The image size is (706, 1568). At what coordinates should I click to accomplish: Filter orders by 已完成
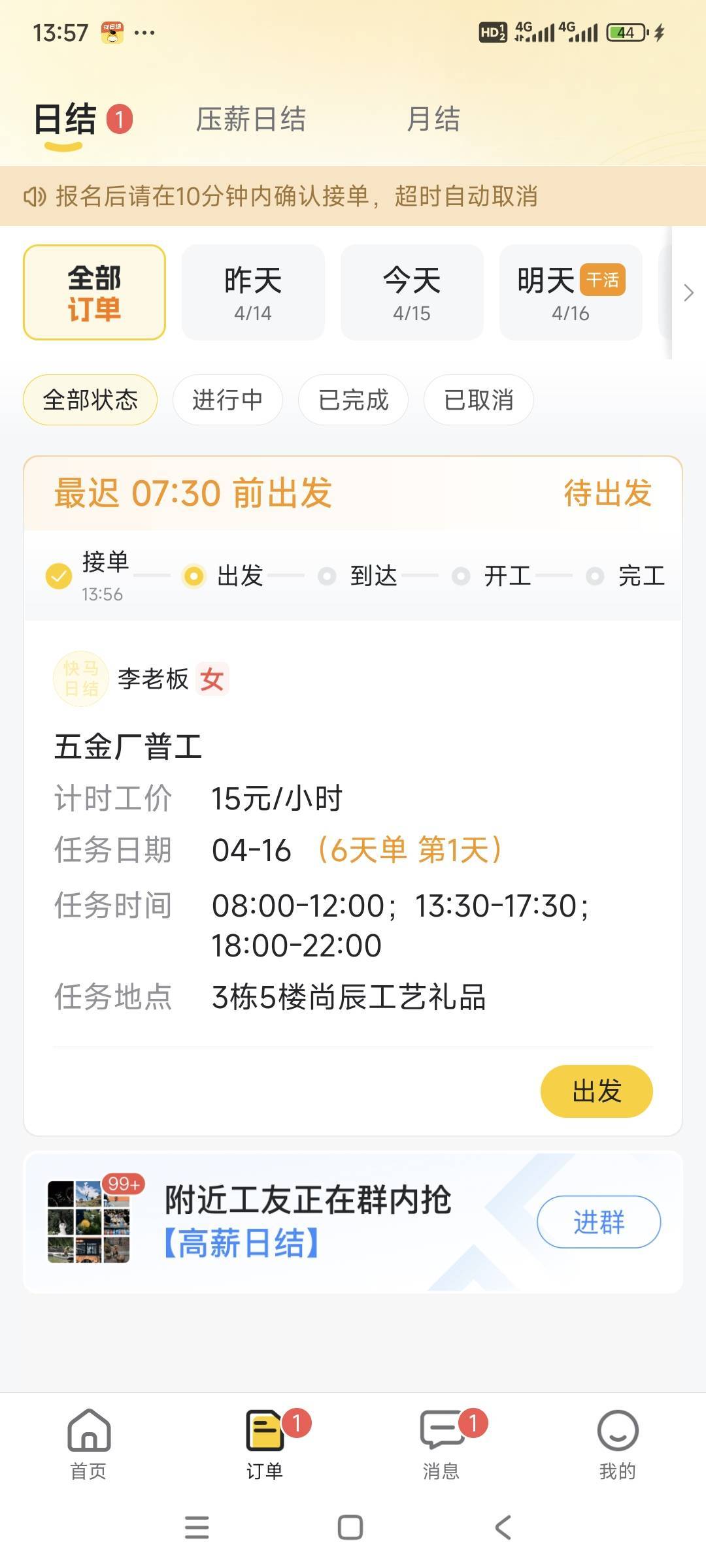[x=353, y=400]
